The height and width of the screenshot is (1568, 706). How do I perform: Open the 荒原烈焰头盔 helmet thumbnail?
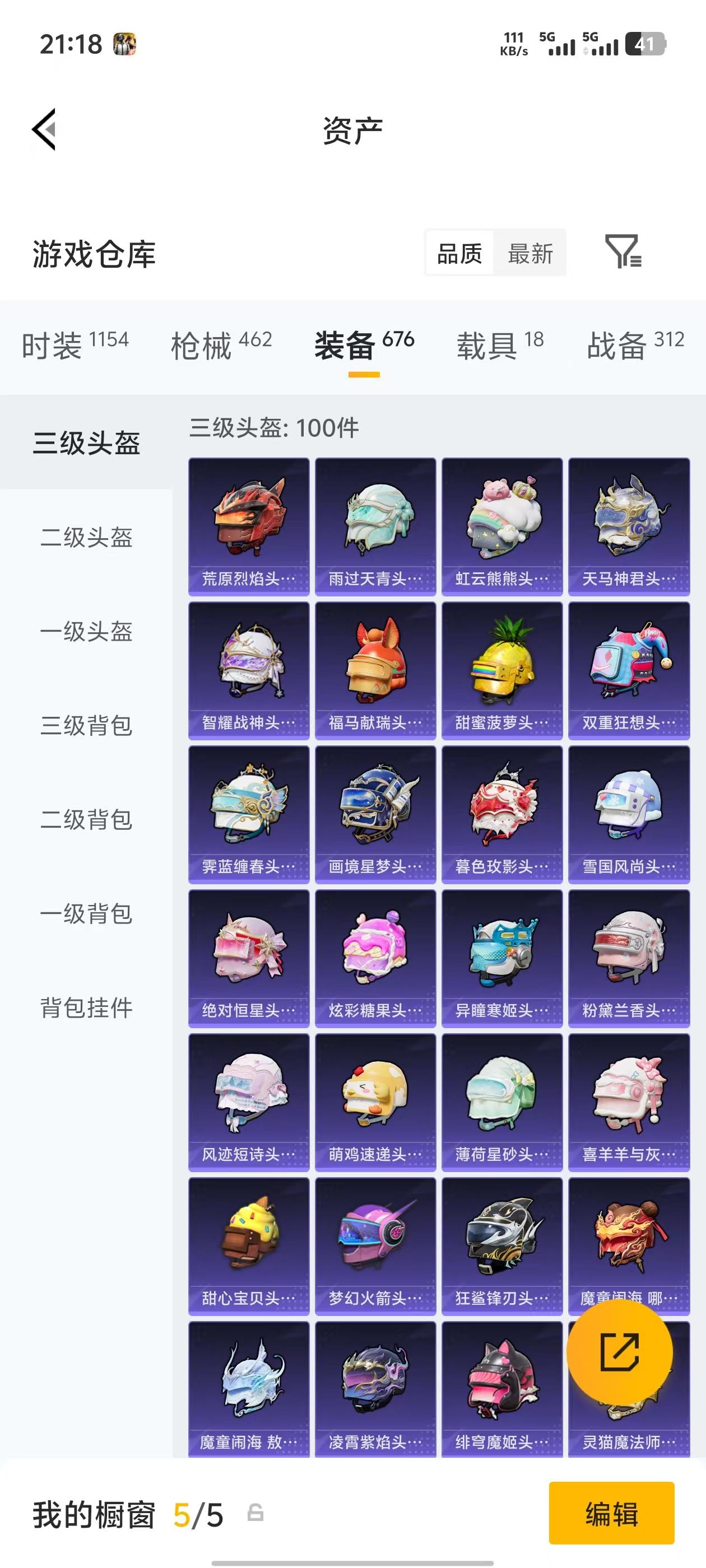[249, 524]
